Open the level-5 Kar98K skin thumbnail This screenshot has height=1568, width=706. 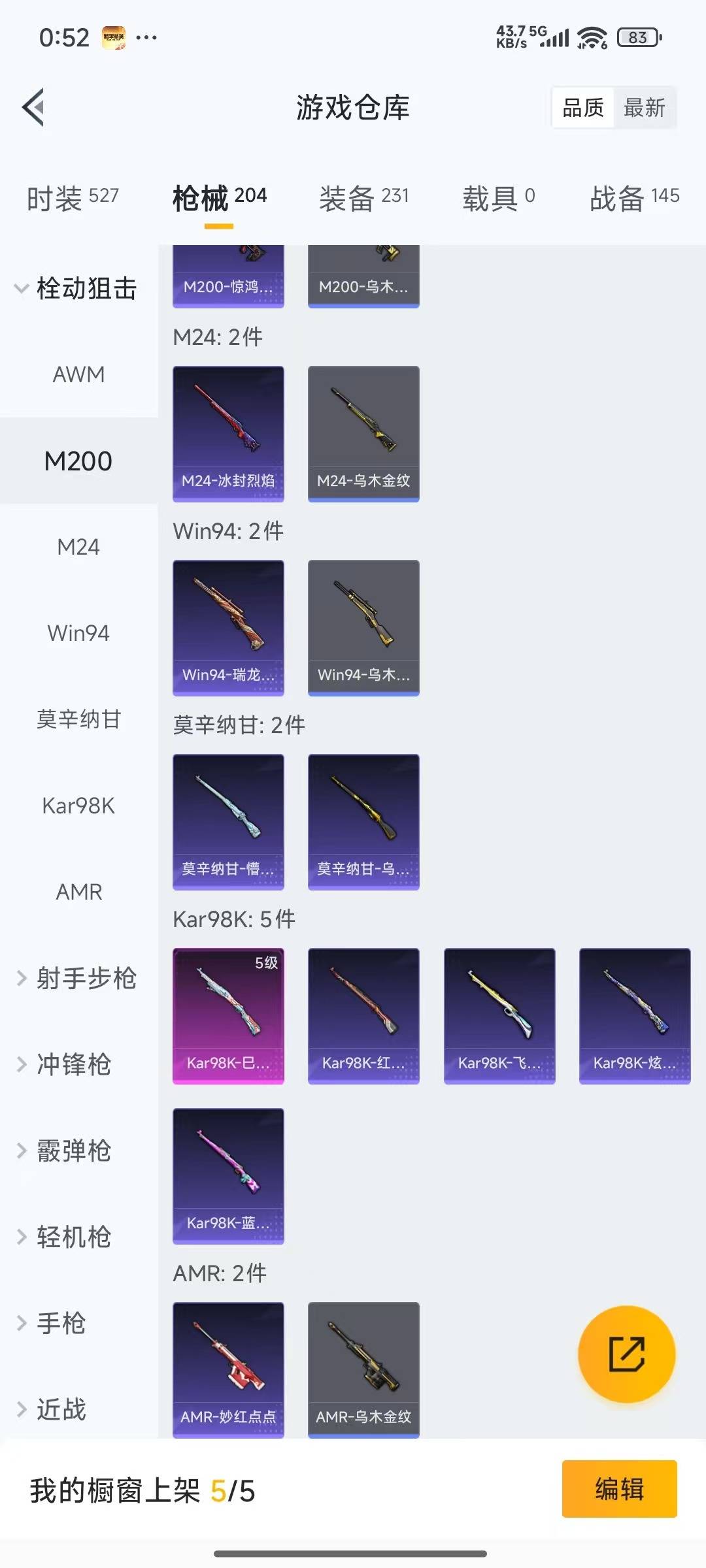228,1015
